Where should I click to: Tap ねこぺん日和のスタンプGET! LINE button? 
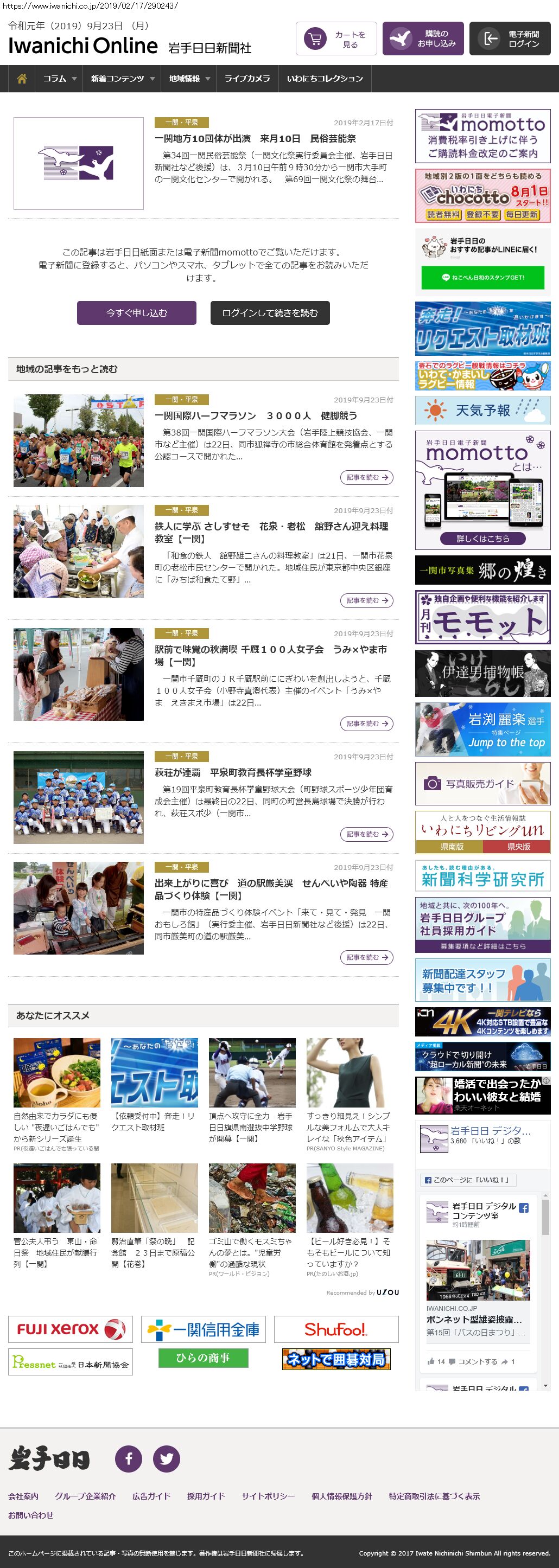482,278
